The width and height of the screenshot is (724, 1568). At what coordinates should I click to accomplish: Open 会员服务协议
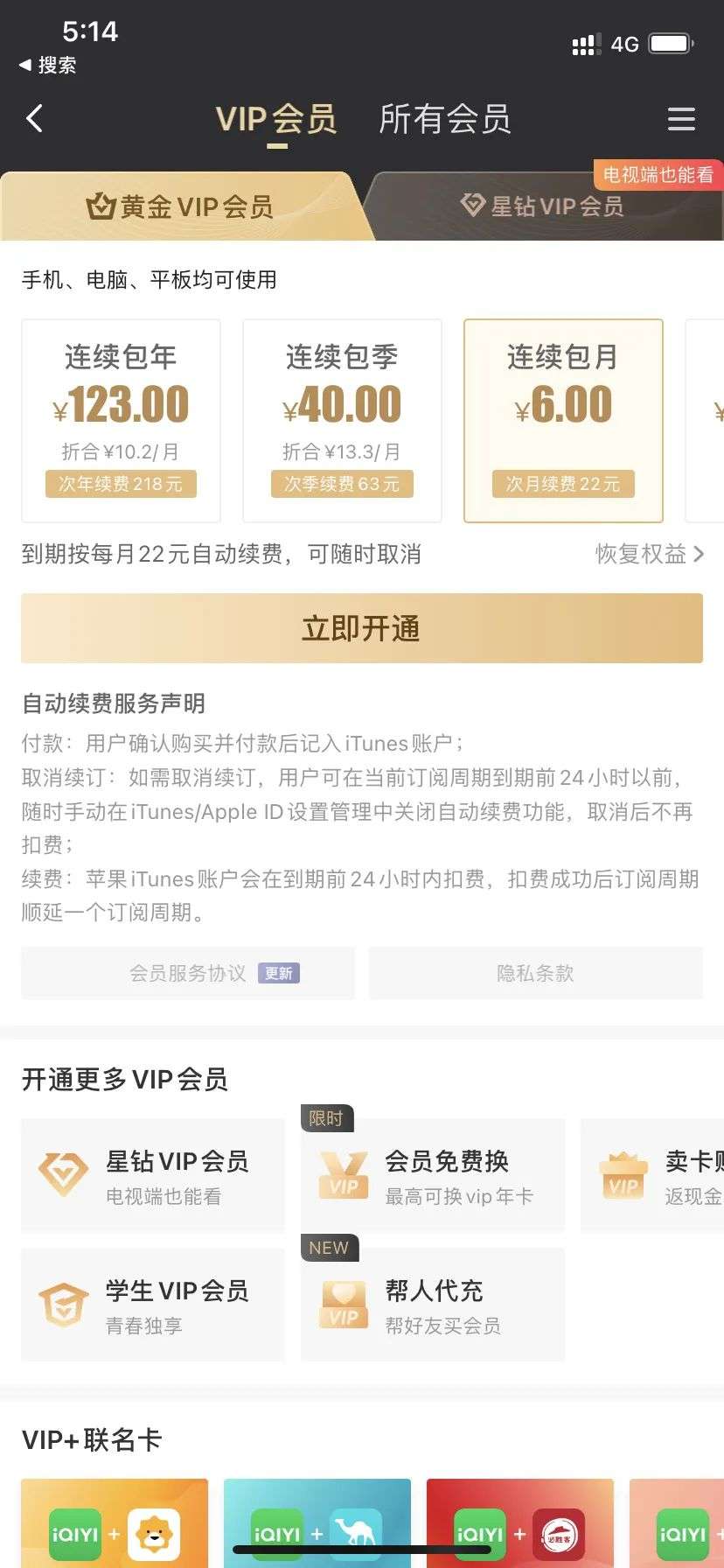(188, 973)
